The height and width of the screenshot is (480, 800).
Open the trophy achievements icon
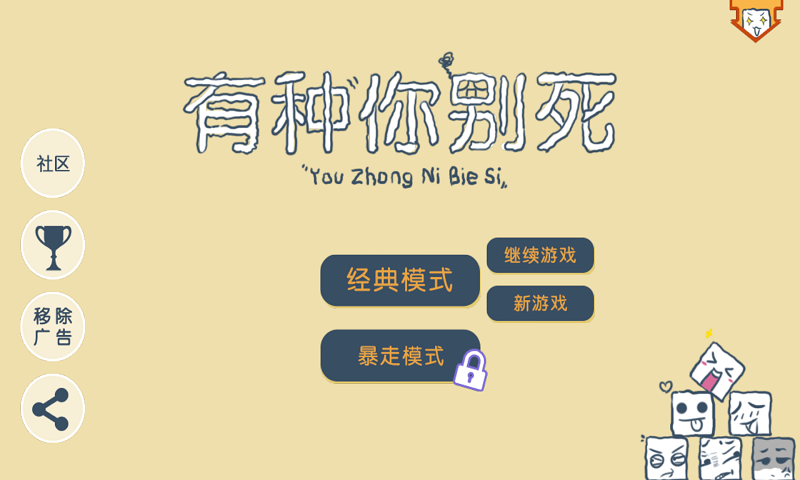tap(53, 245)
